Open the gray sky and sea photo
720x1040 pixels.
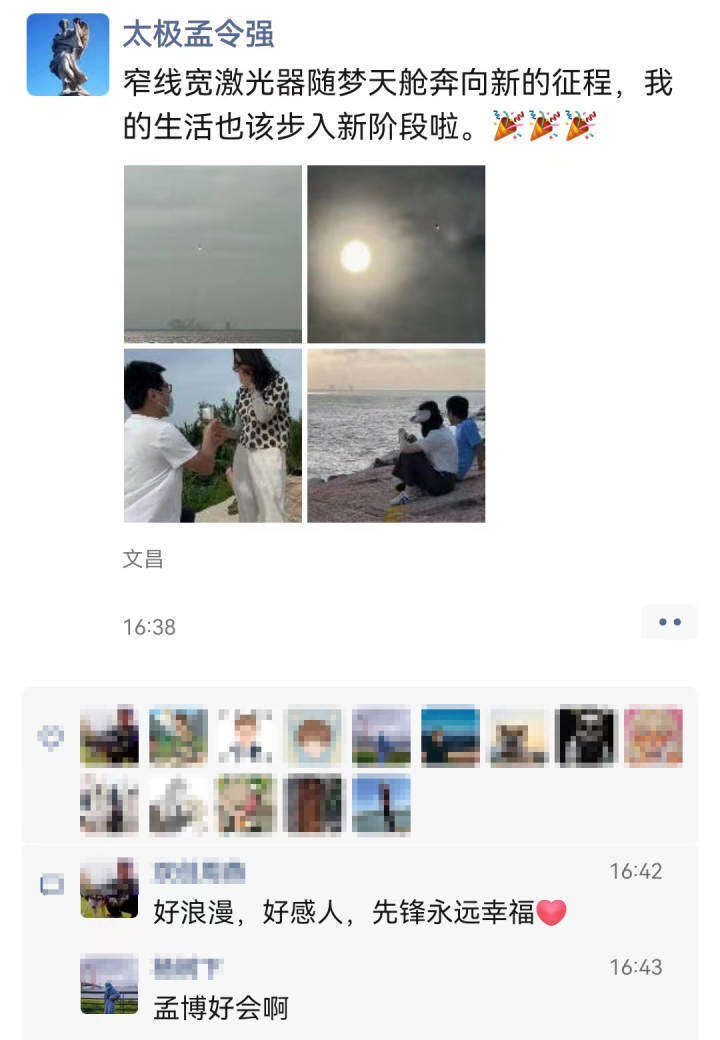pyautogui.click(x=213, y=254)
